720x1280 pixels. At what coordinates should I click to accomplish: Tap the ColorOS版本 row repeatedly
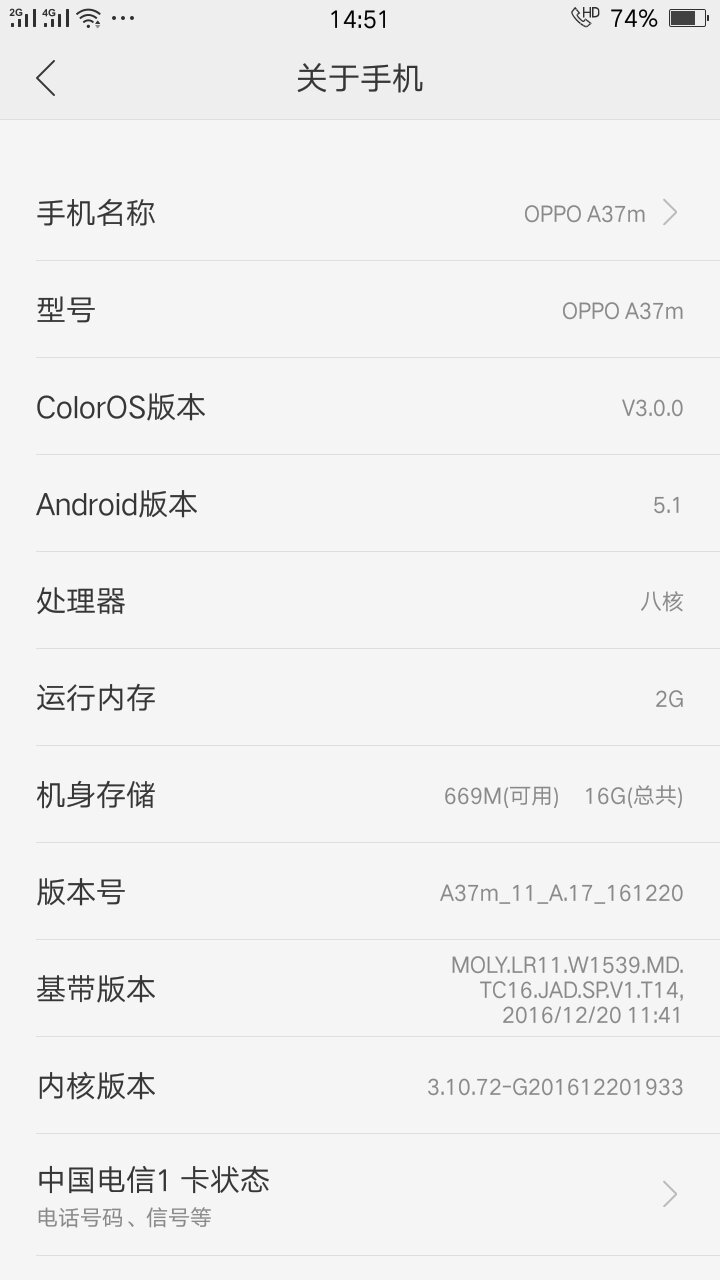coord(360,407)
